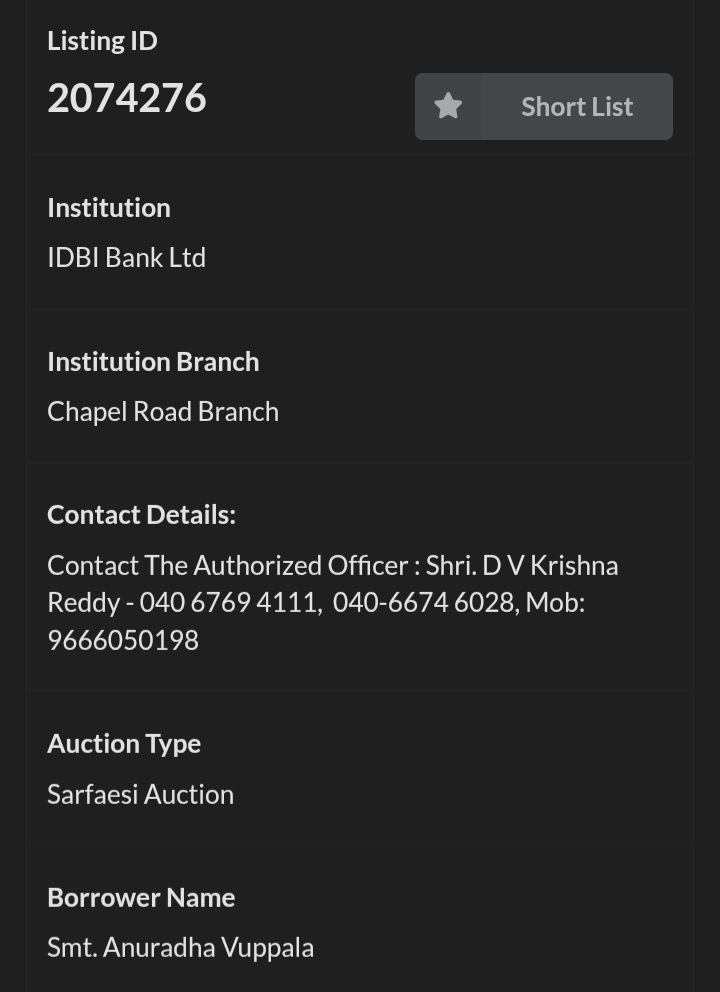The width and height of the screenshot is (720, 992).
Task: Click the Institution Branch label
Action: pyautogui.click(x=152, y=361)
